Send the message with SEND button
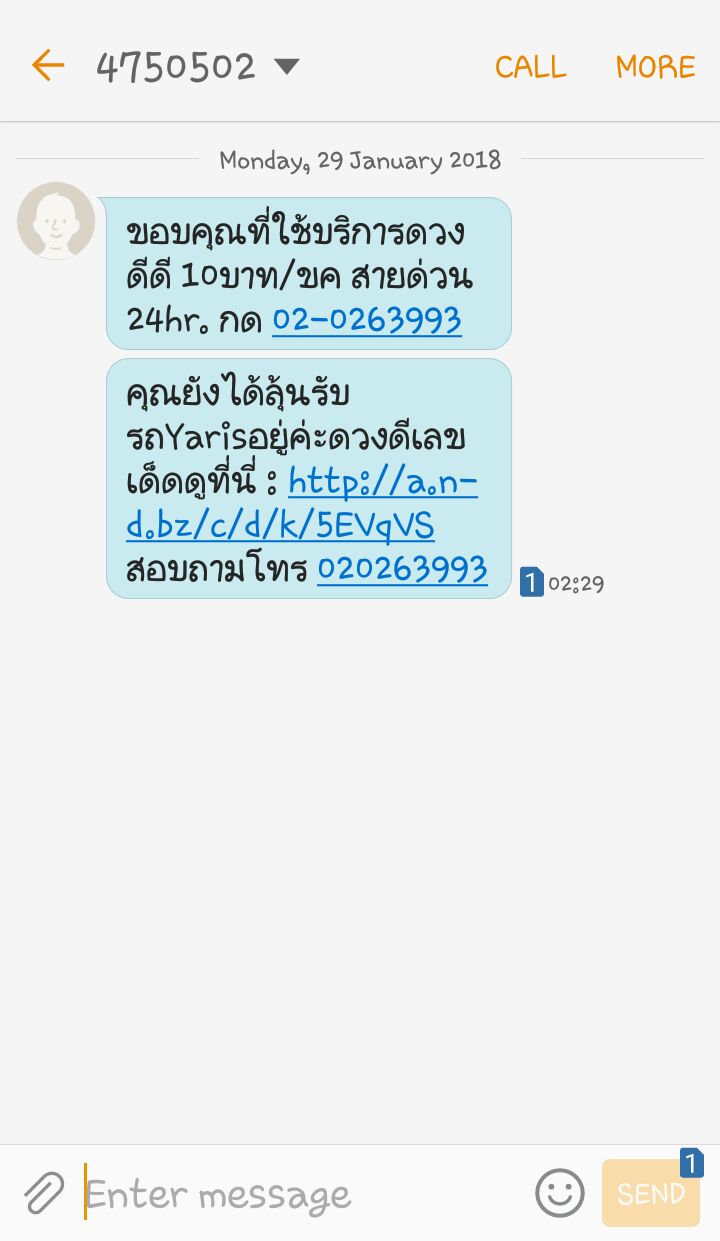The image size is (720, 1241). coord(651,1193)
